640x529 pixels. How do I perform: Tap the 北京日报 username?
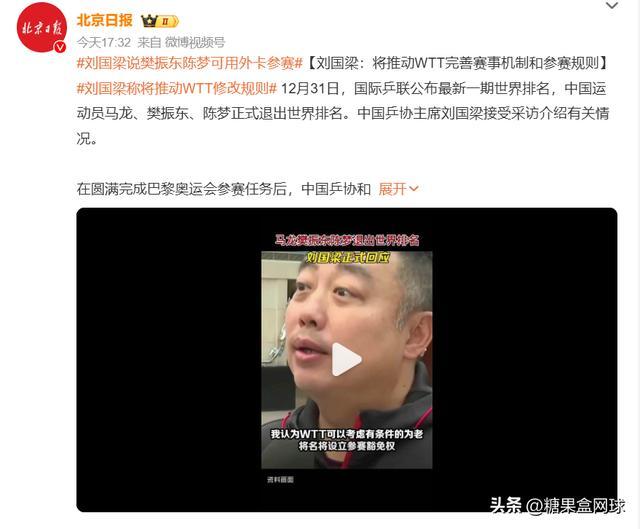point(105,20)
